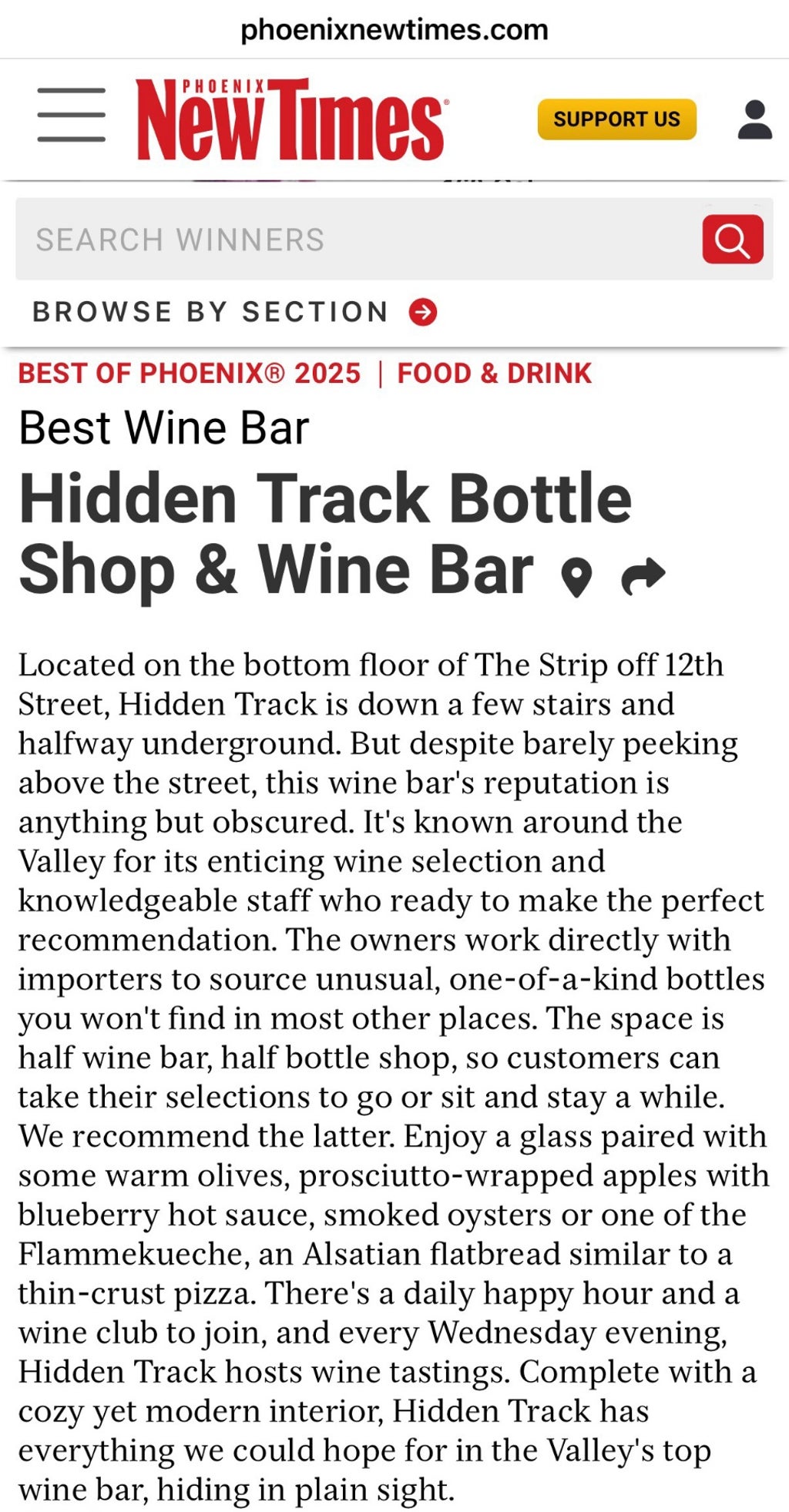
Task: View Hidden Track location pin
Action: coord(576,577)
